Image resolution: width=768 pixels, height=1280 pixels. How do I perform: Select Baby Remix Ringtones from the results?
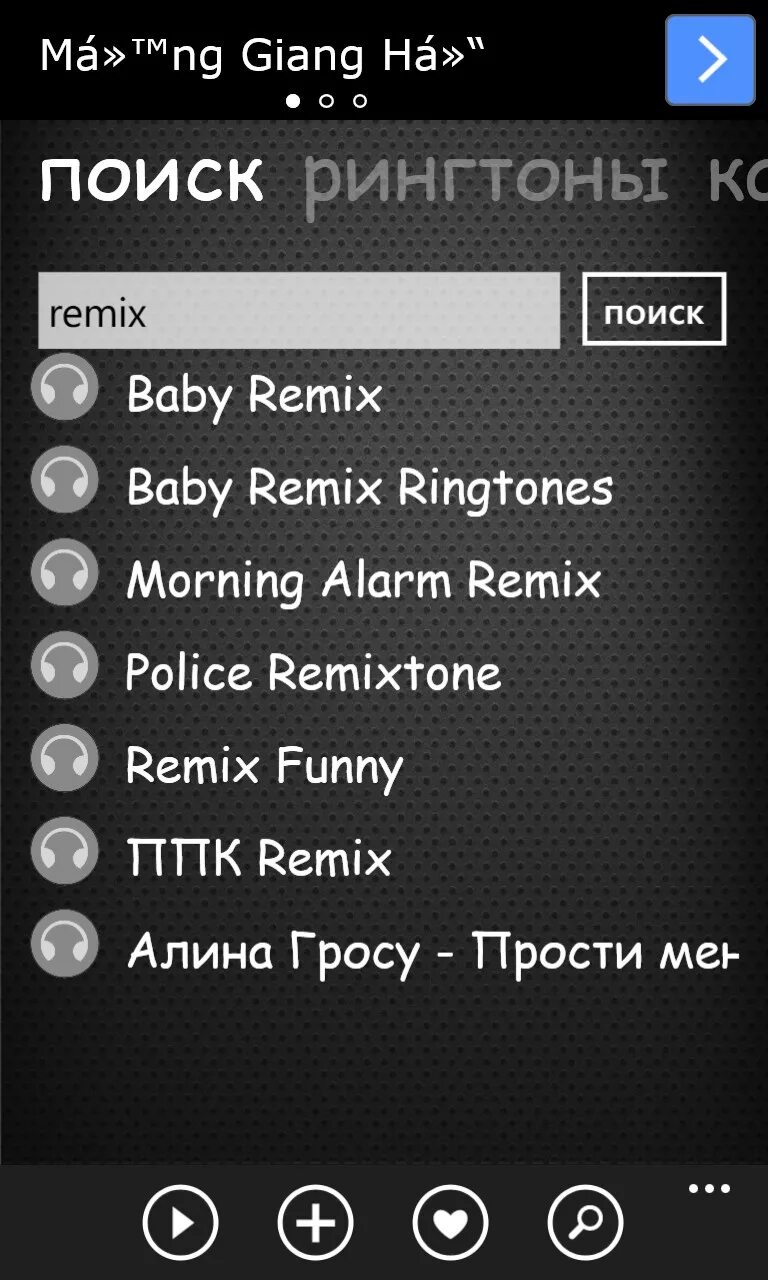[x=369, y=488]
